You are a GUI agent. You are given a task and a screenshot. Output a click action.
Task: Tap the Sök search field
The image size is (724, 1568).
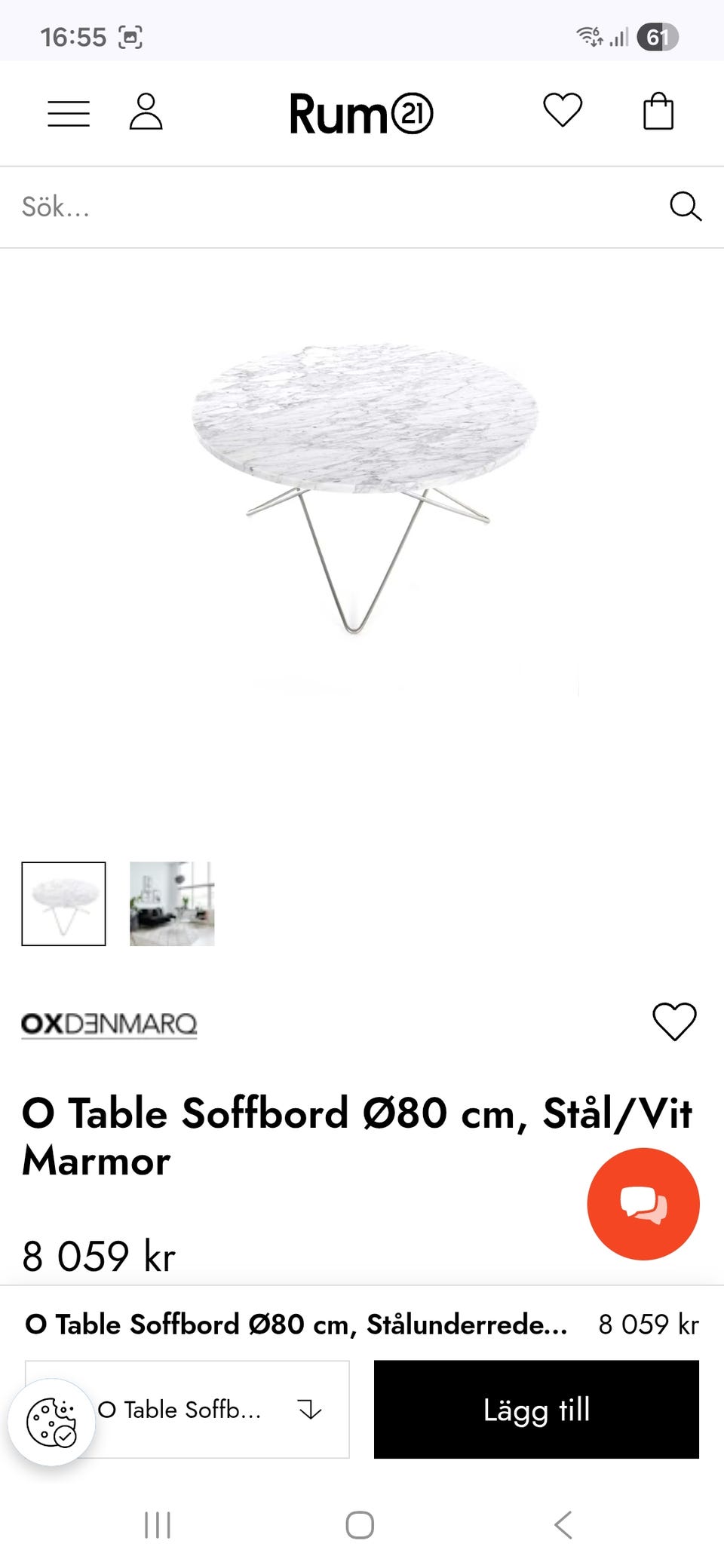pos(332,207)
